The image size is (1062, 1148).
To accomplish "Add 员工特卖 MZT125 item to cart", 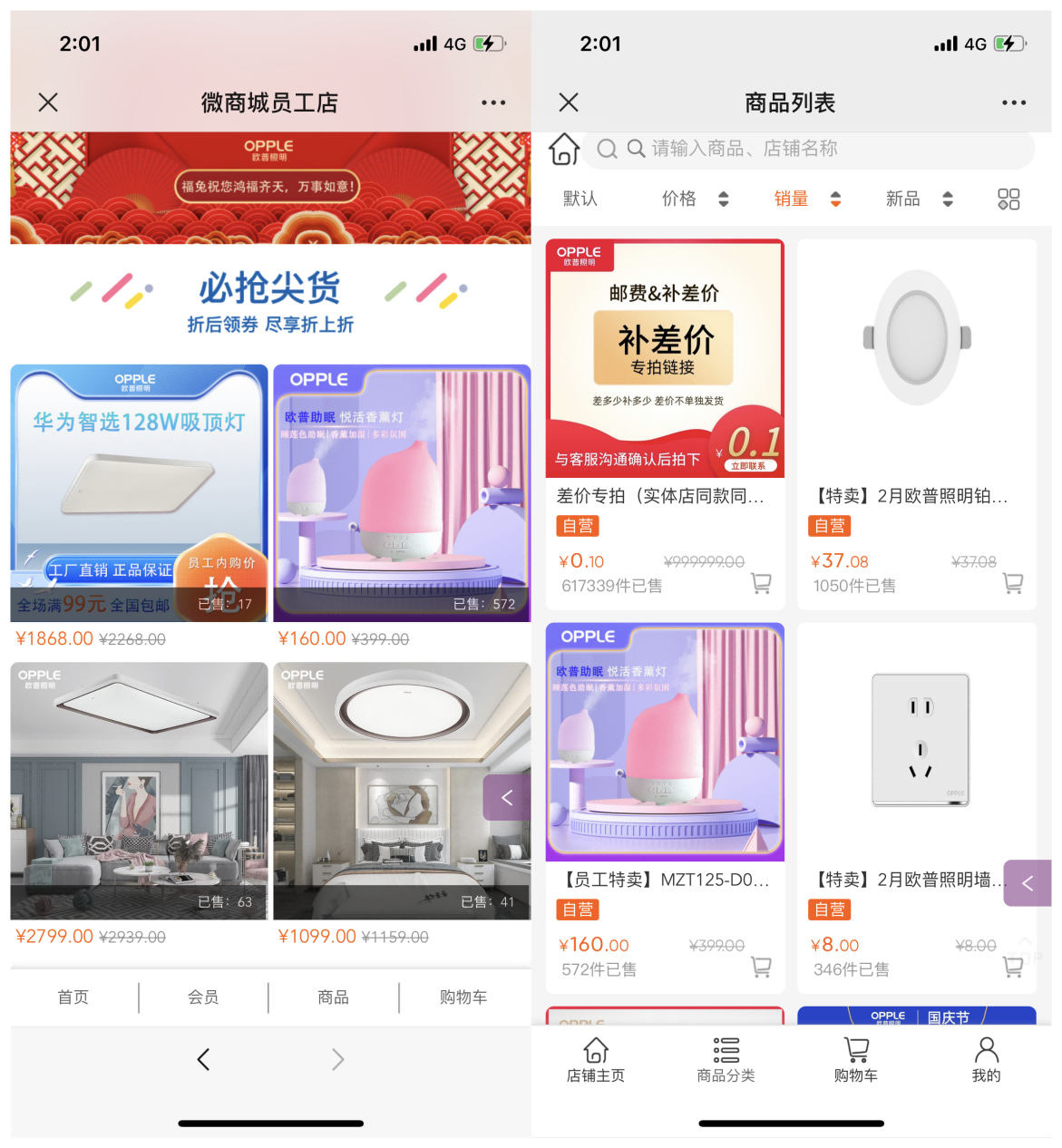I will click(761, 967).
